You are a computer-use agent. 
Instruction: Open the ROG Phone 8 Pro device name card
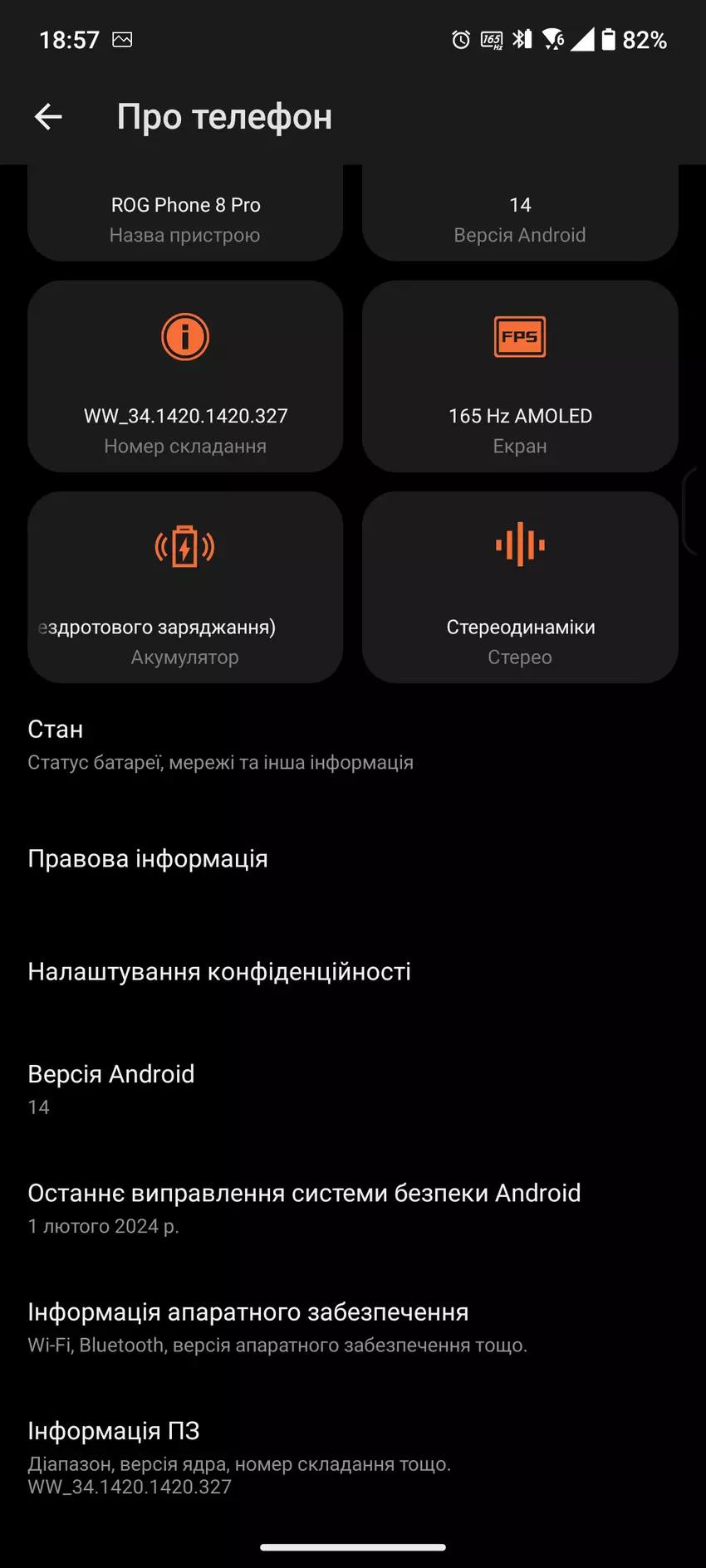point(185,217)
